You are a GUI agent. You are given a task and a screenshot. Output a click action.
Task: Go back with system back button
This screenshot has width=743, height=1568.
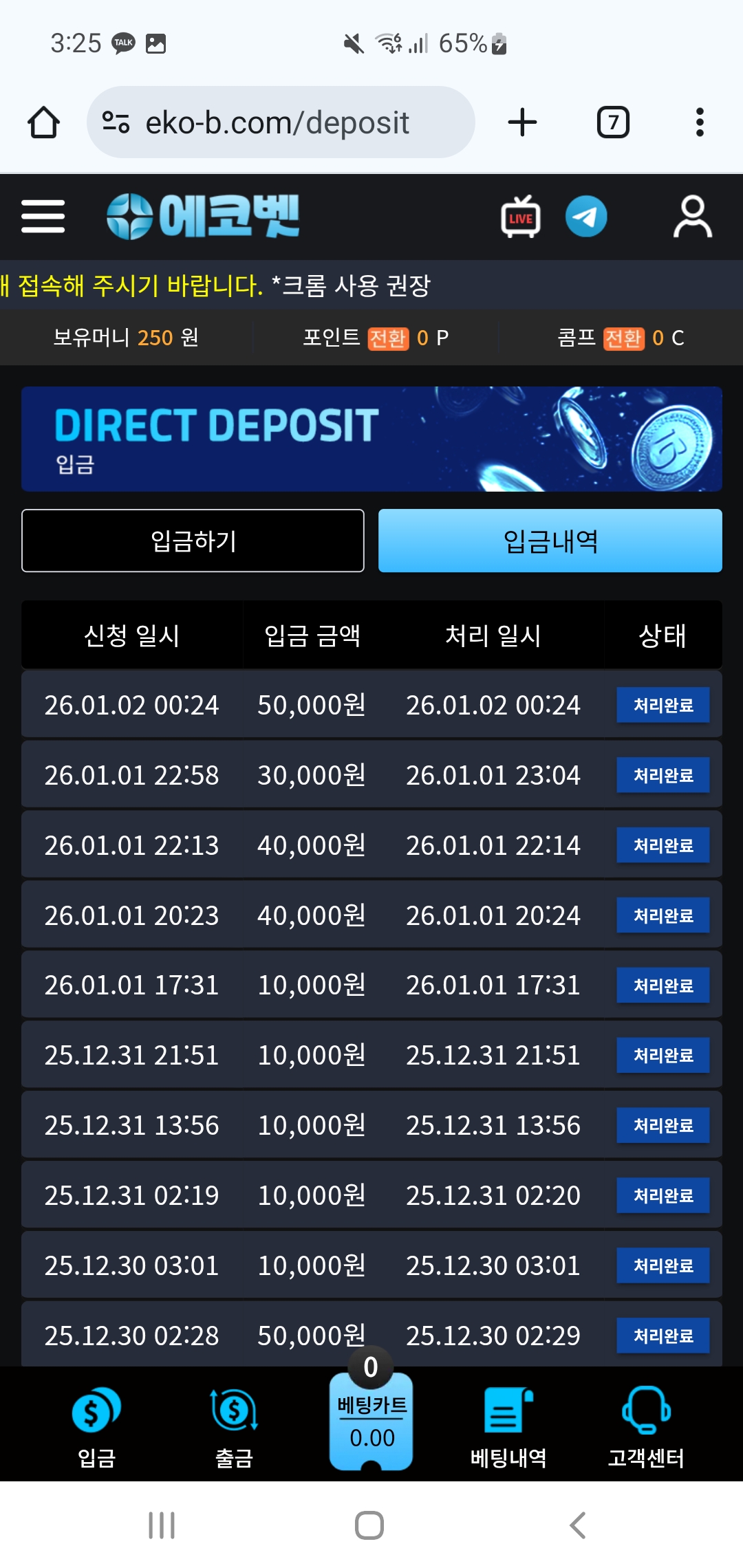pos(578,1525)
